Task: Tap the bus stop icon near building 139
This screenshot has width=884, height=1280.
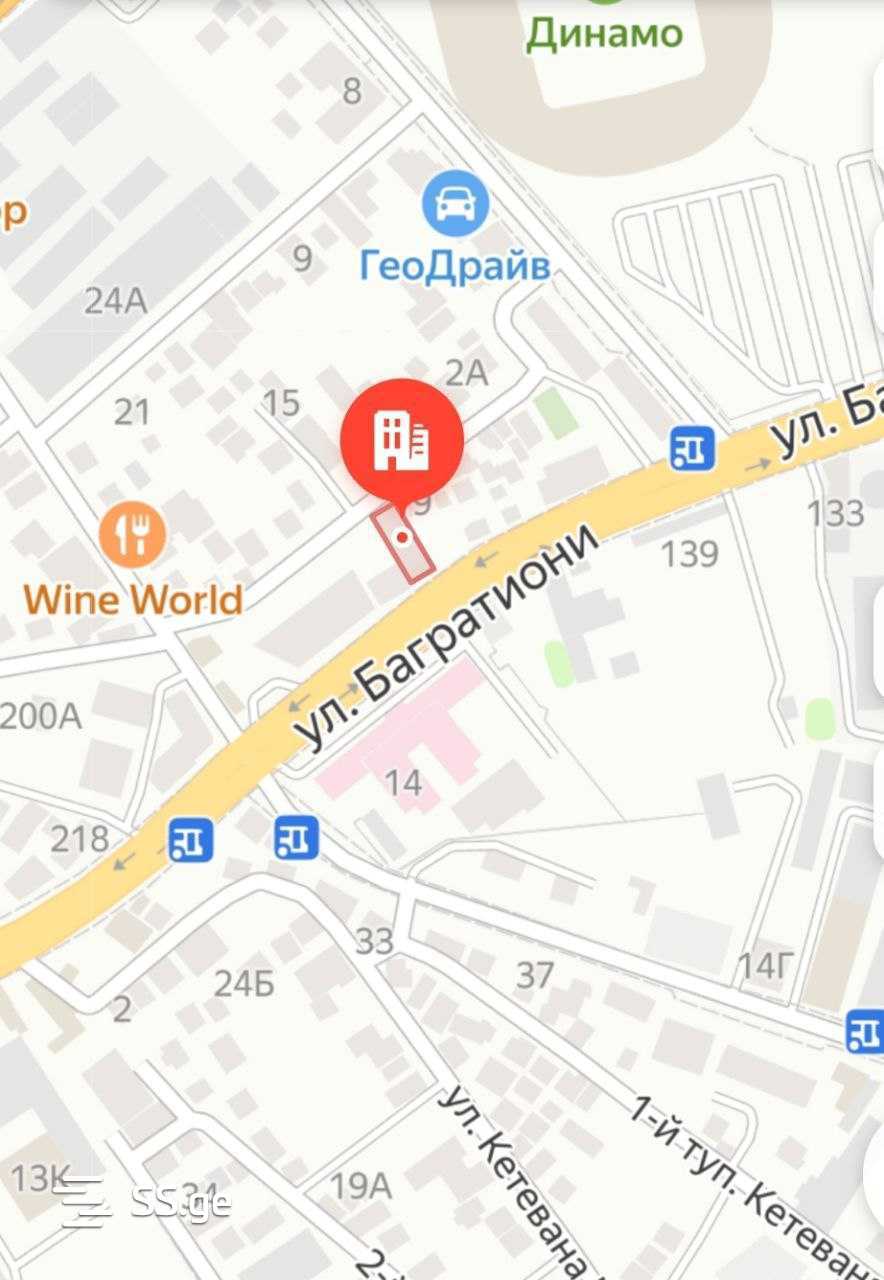Action: point(693,448)
